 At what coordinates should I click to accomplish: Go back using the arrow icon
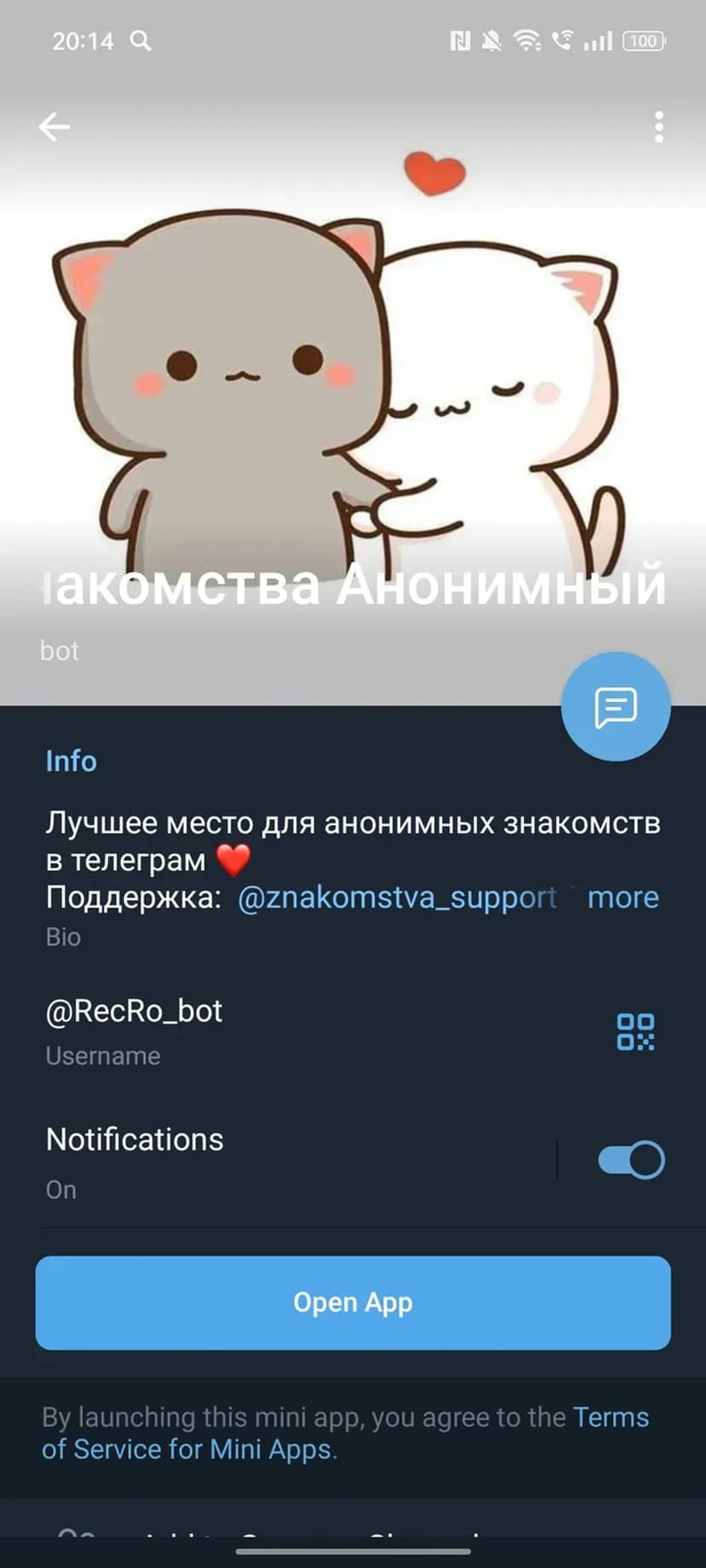tap(55, 127)
